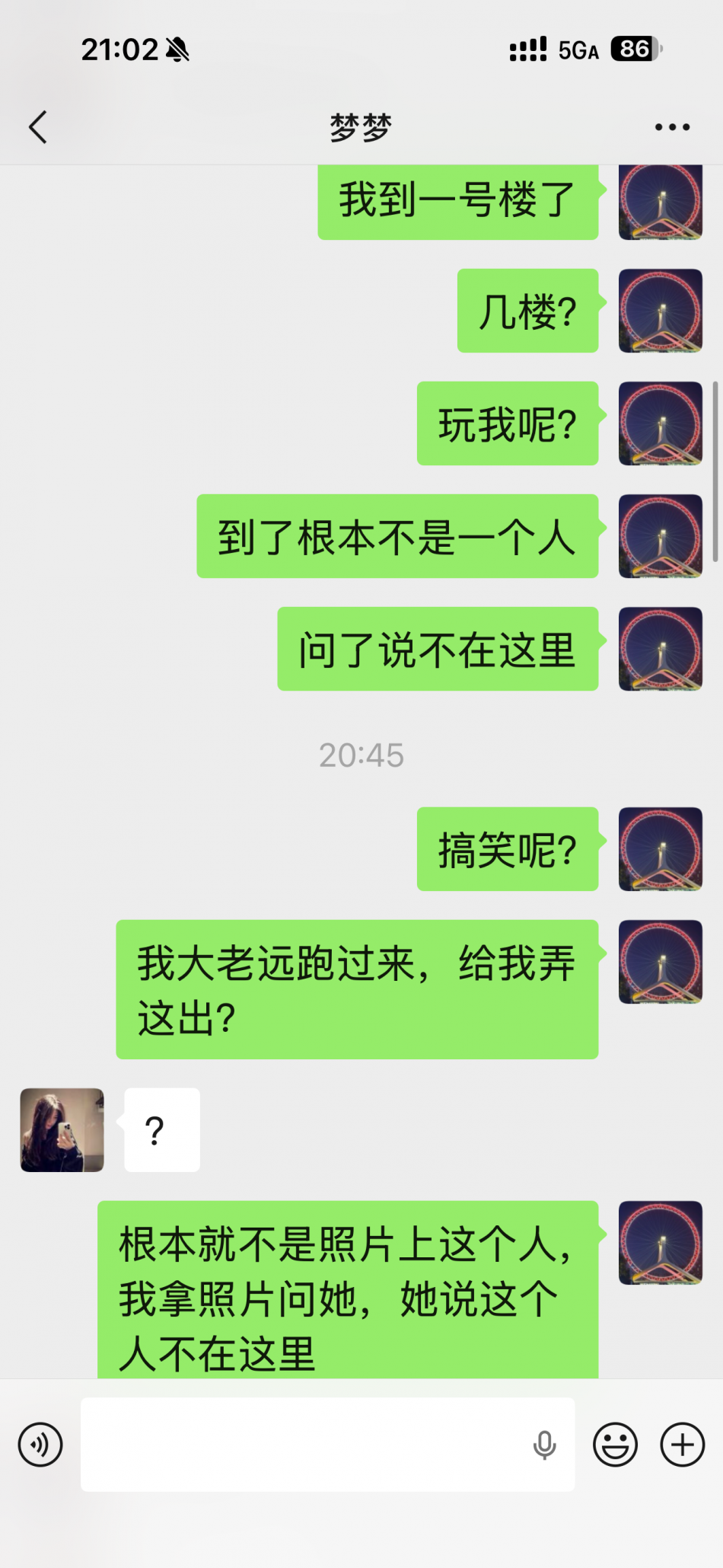The width and height of the screenshot is (723, 1568).
Task: Switch to voice message input
Action: point(40,1445)
